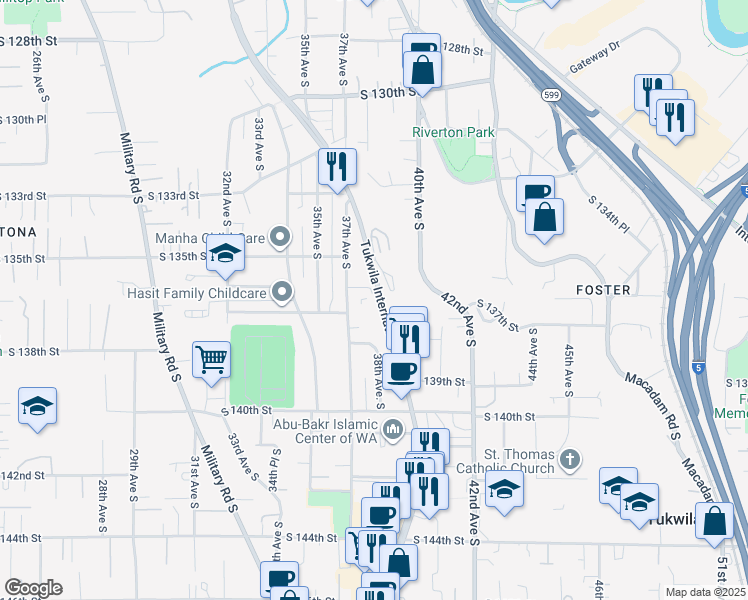Screen dimensions: 748x600
Task: Open the Abu-Bakr Islamic Center marker
Action: point(393,430)
